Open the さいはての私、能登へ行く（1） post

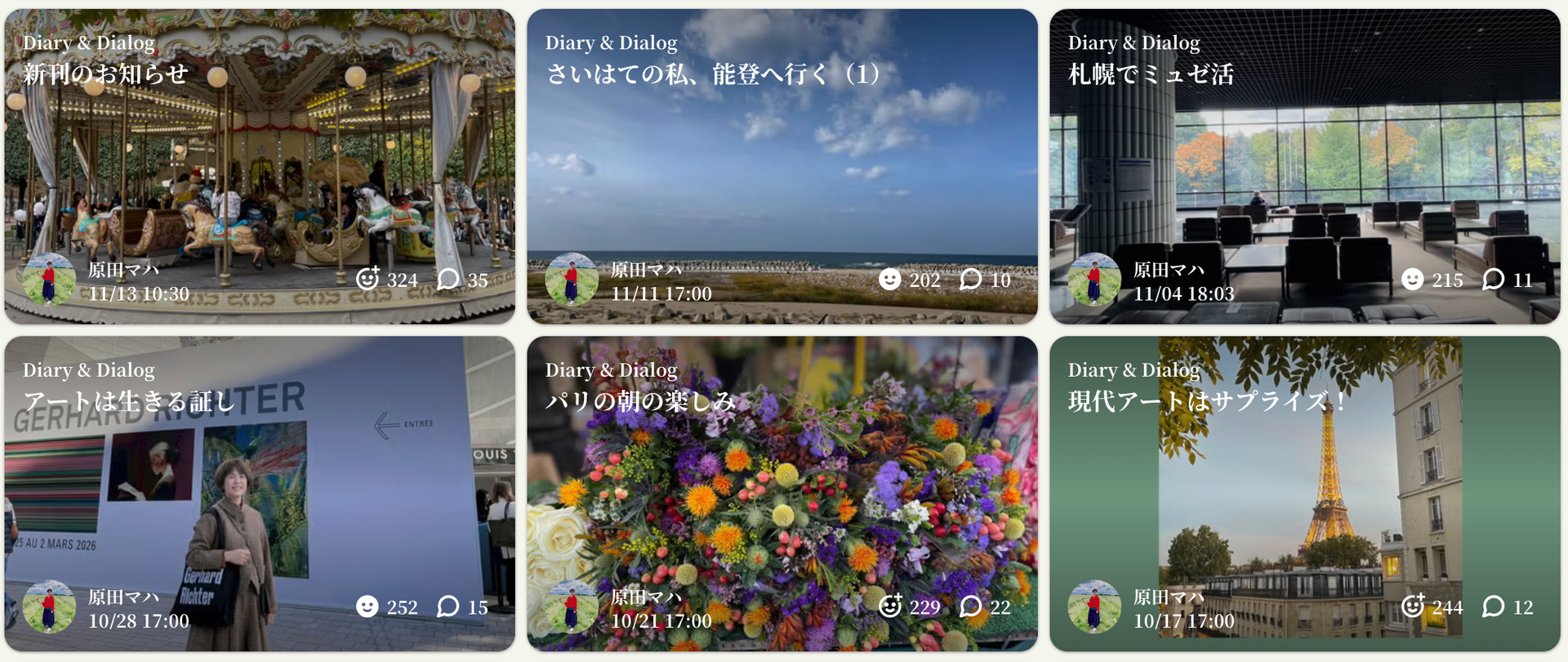tap(712, 74)
